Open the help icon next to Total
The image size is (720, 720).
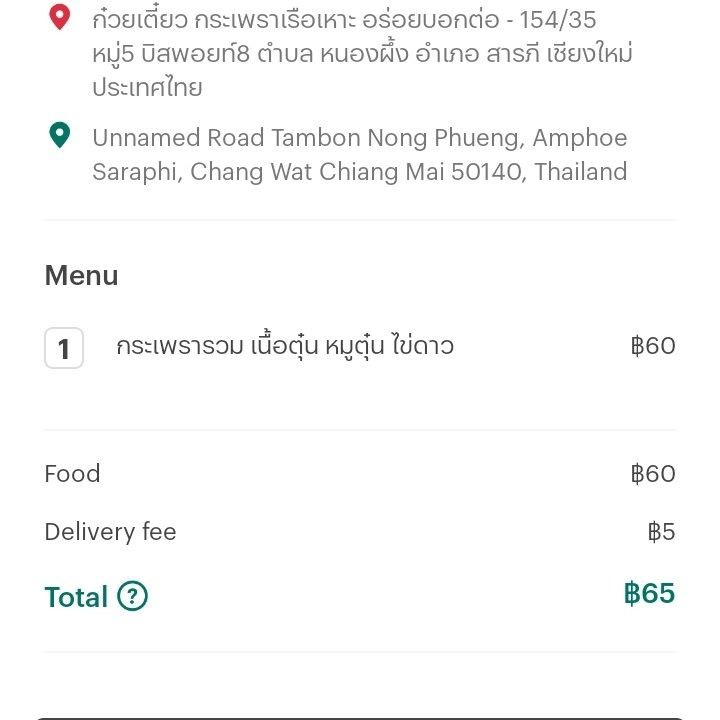[x=132, y=596]
